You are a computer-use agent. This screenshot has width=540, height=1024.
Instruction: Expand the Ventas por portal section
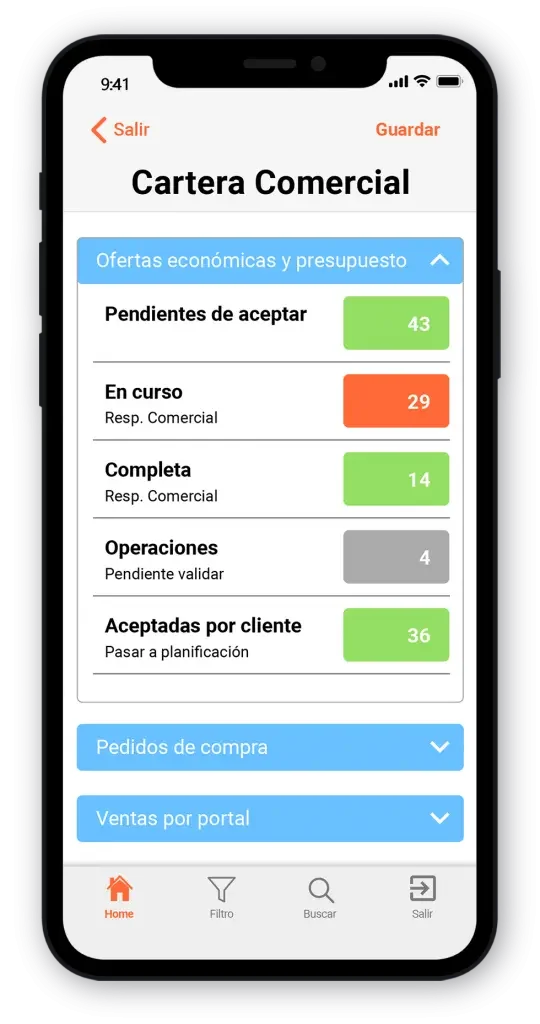coord(270,818)
